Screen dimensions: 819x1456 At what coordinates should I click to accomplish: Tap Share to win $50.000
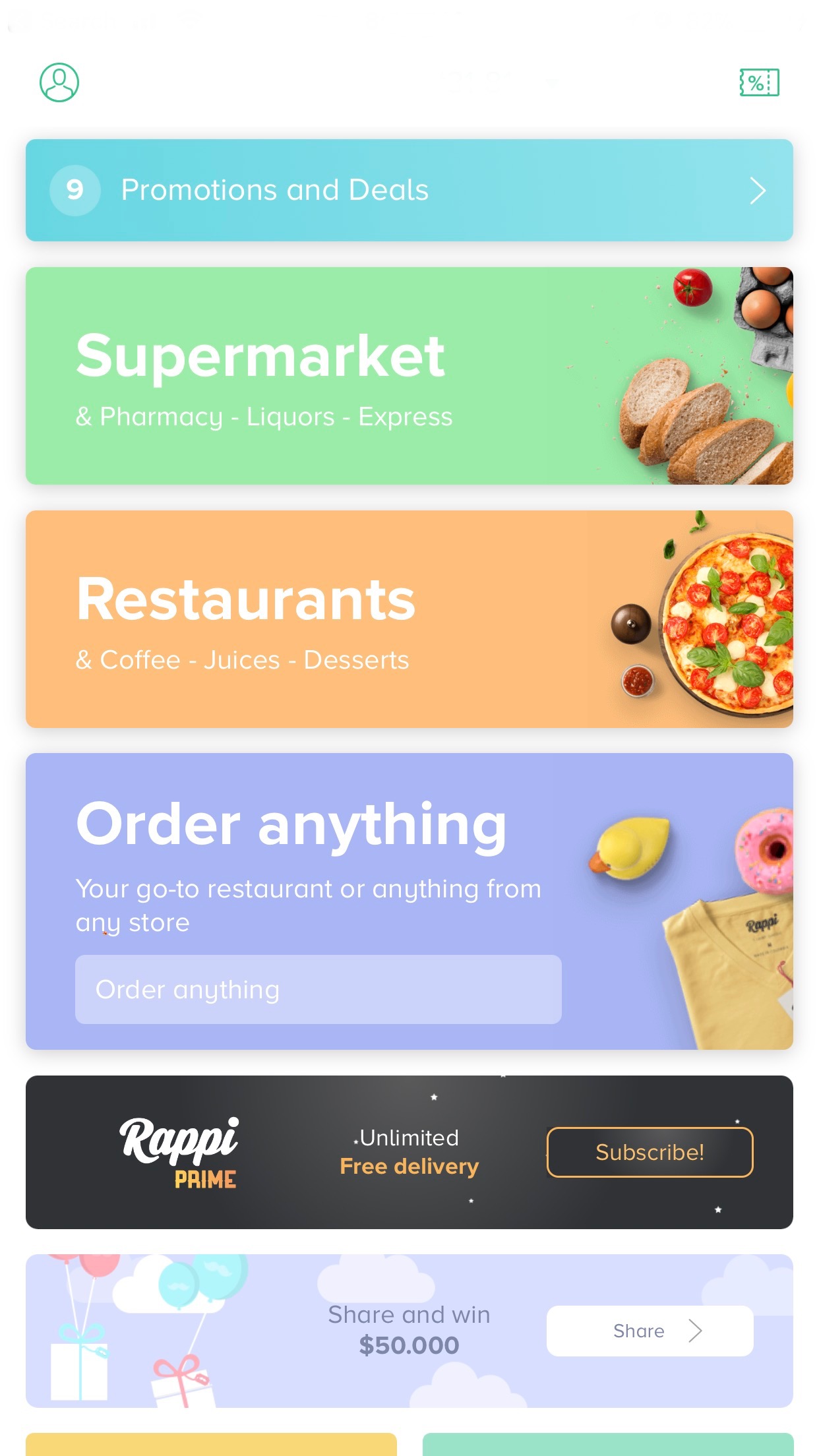point(650,1331)
